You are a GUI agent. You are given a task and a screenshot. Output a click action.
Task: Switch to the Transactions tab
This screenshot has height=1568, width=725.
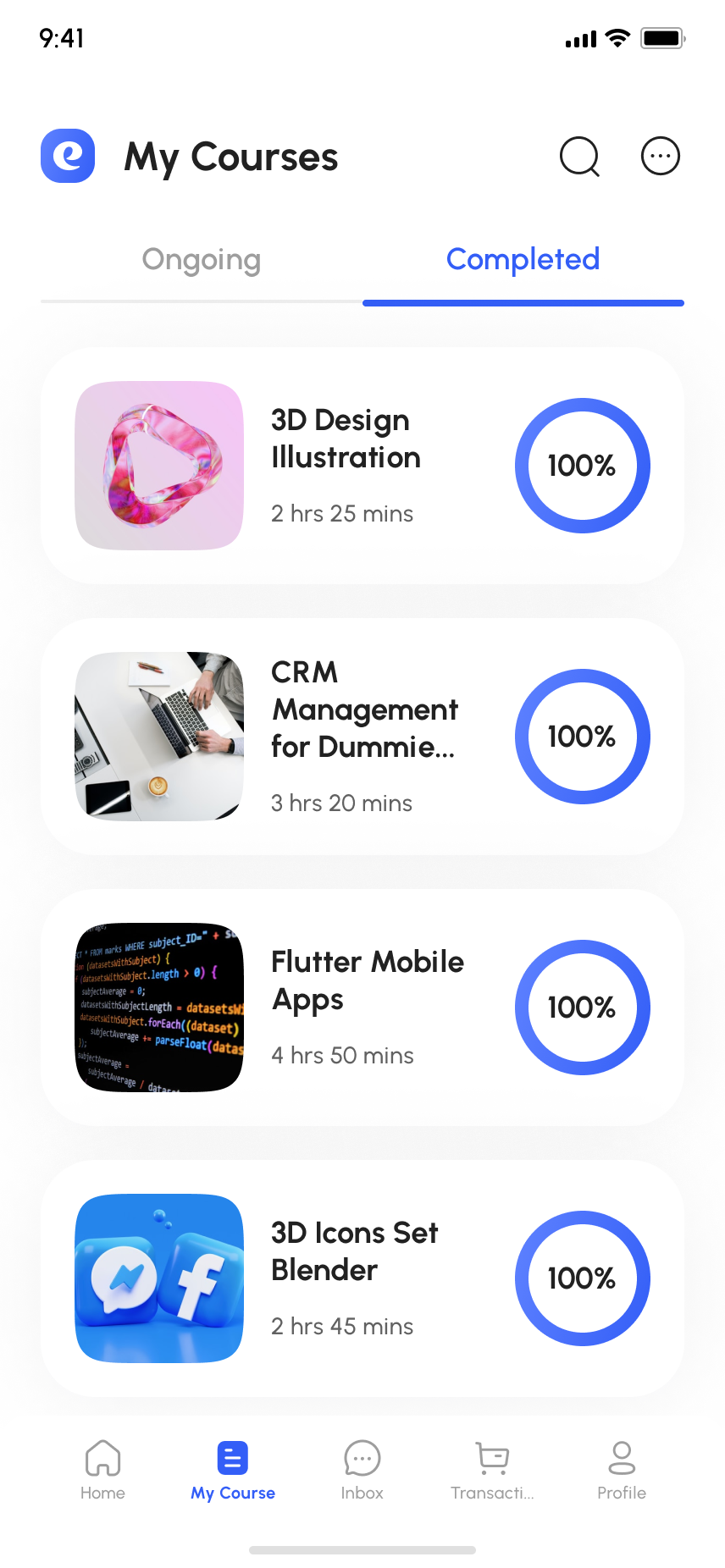click(x=492, y=1470)
